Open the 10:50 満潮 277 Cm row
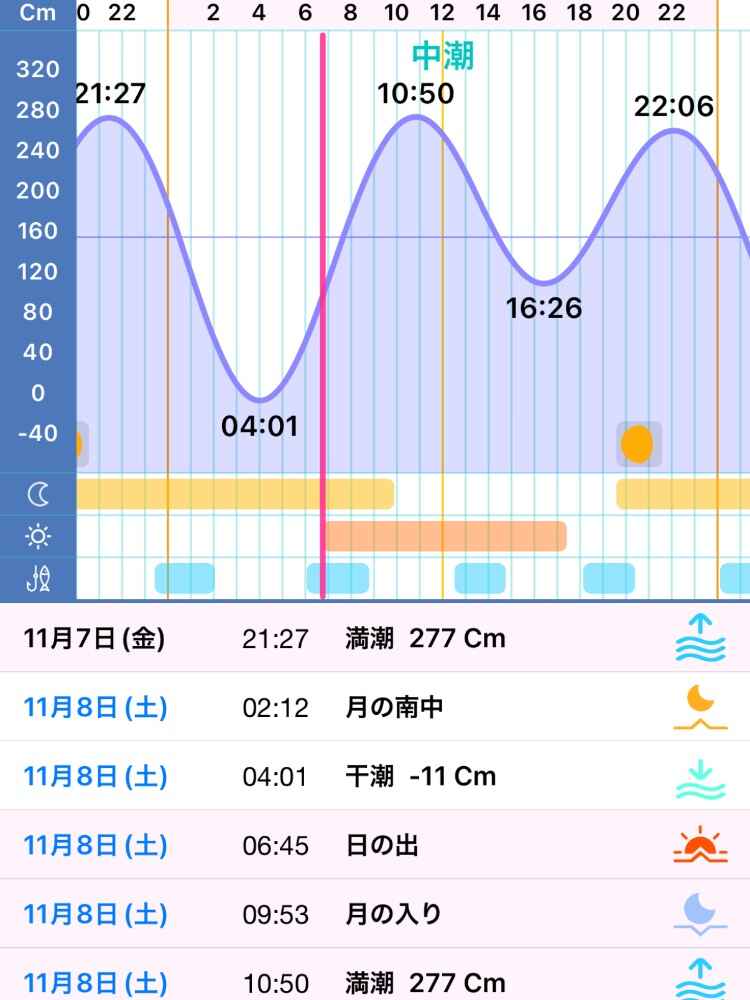The height and width of the screenshot is (1000, 750). click(x=375, y=980)
